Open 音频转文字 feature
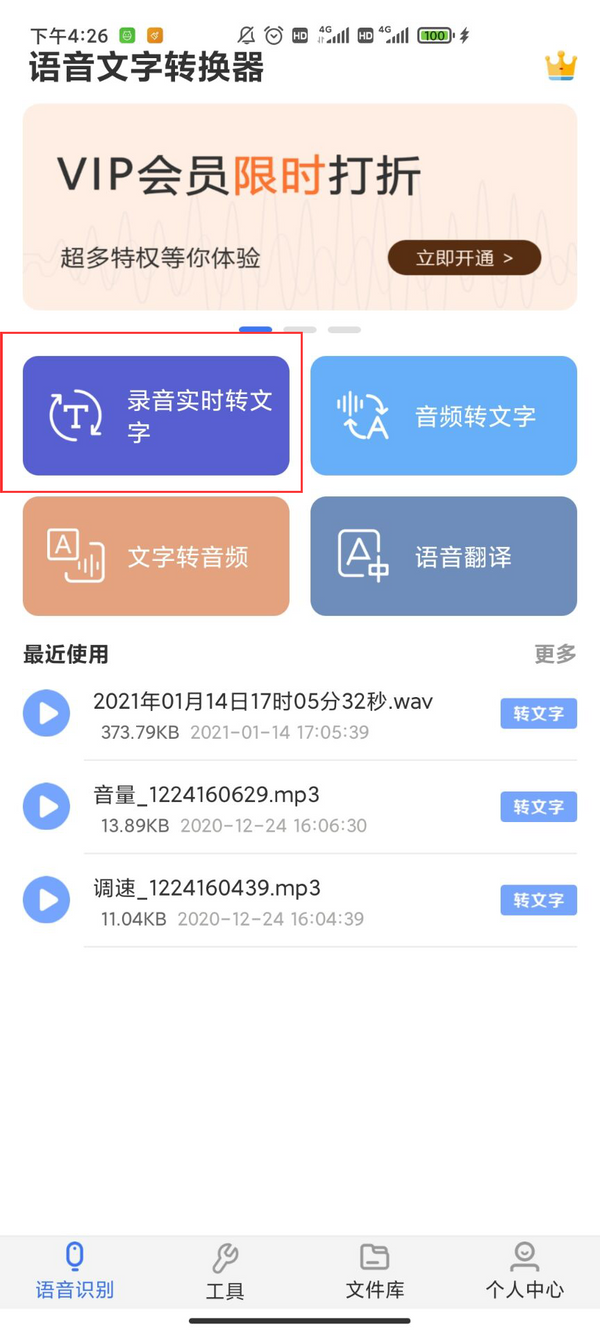This screenshot has height=1333, width=600. coord(443,416)
